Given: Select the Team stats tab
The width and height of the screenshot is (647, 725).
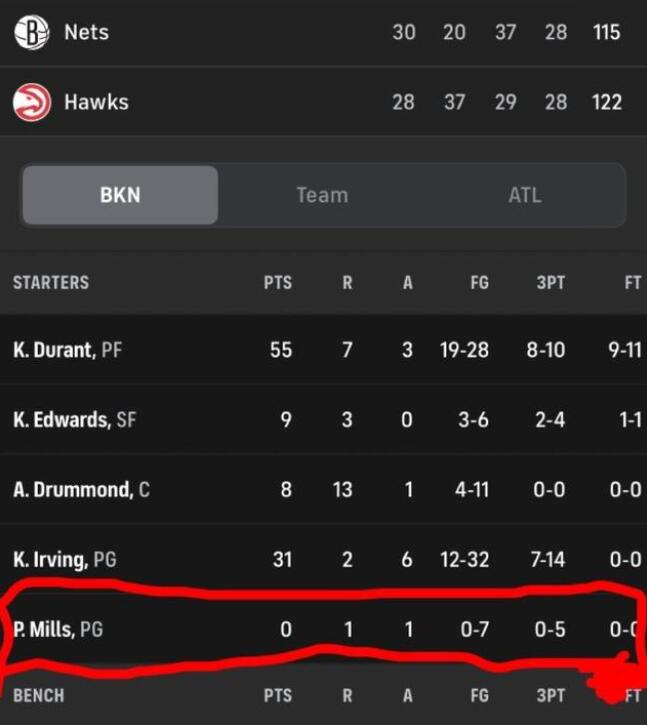Looking at the screenshot, I should [x=322, y=195].
